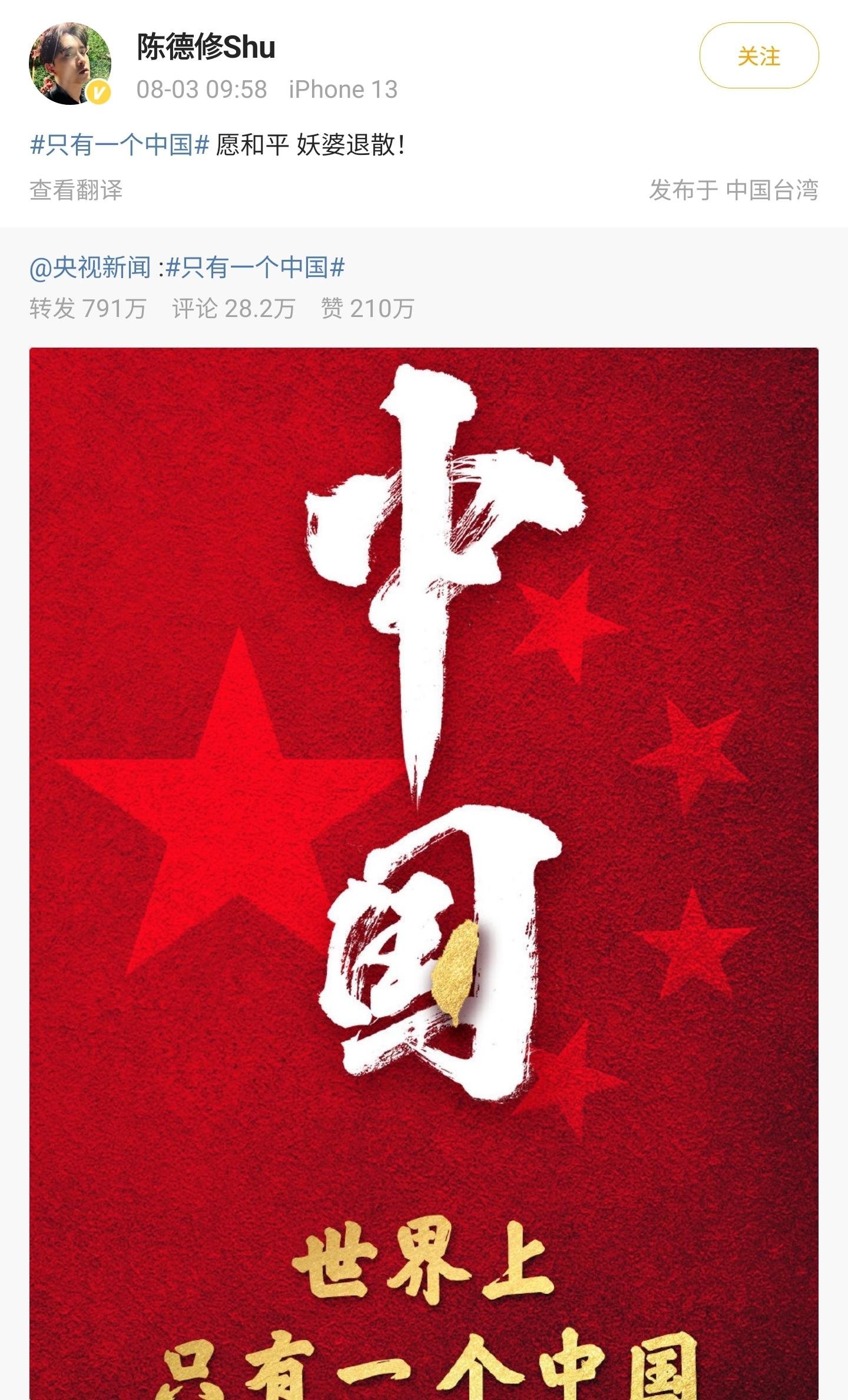Open the @央视新闻 account mention
Viewport: 848px width, 1400px height.
coord(94,268)
